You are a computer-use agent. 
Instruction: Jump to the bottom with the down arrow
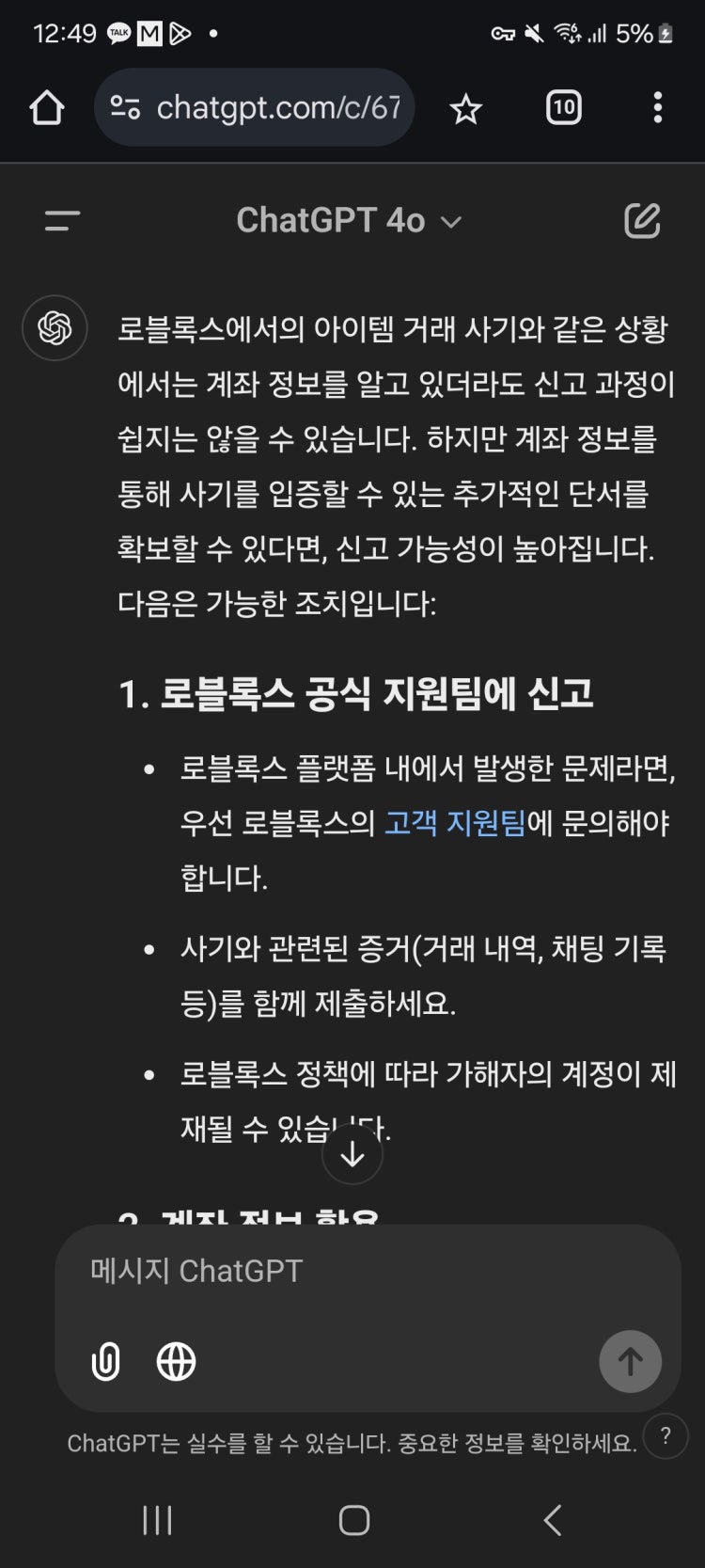pos(352,1153)
